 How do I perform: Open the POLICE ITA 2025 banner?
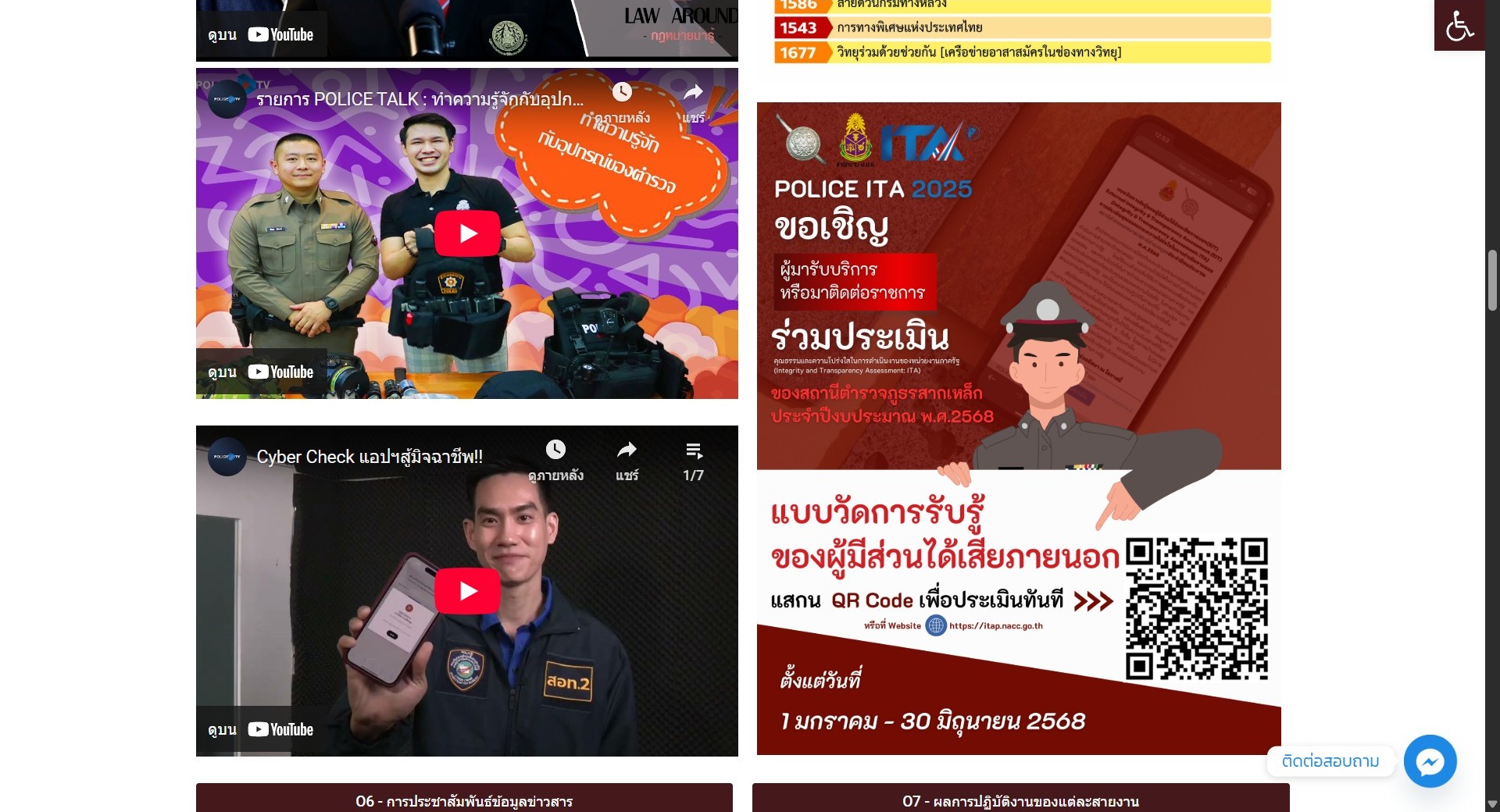[1019, 428]
